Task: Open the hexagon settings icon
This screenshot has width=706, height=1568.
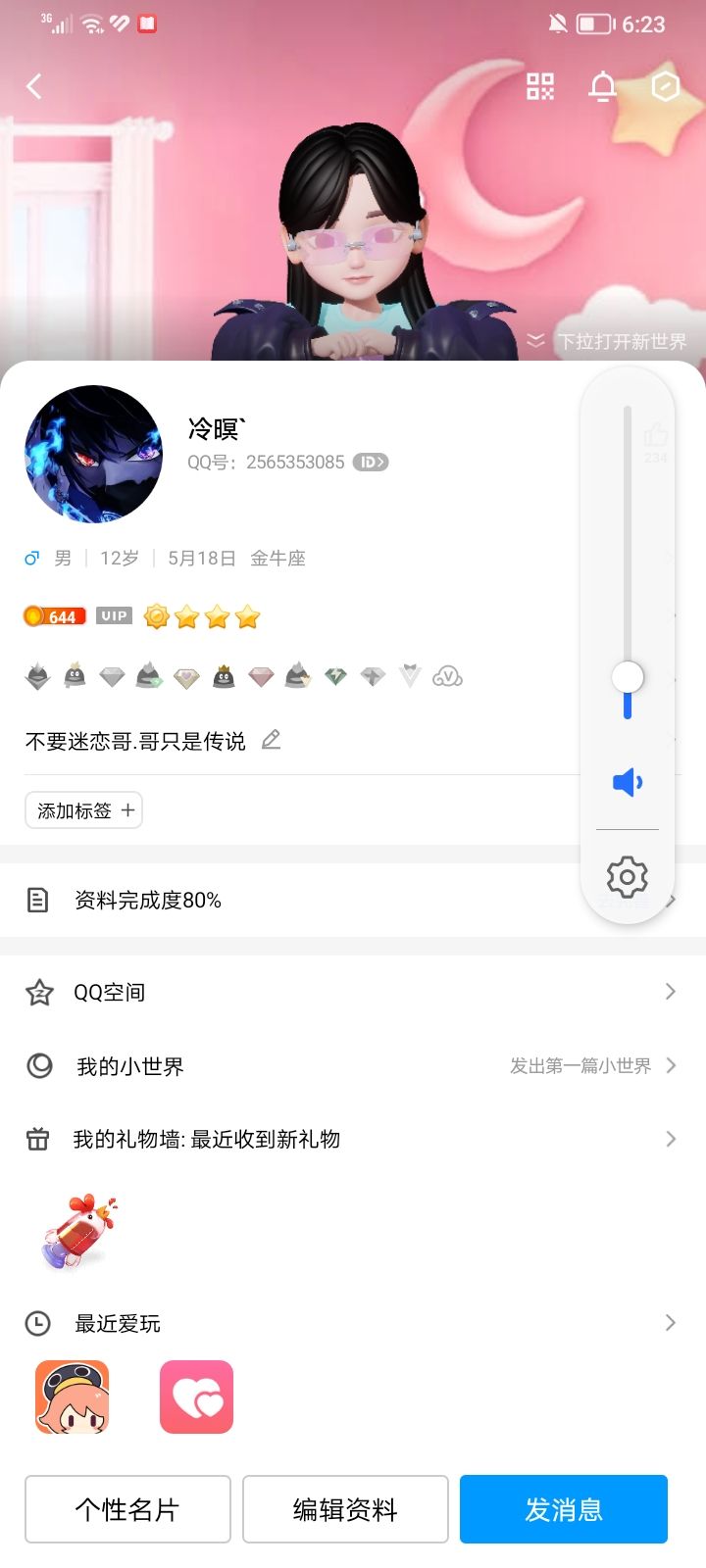Action: pyautogui.click(x=665, y=86)
